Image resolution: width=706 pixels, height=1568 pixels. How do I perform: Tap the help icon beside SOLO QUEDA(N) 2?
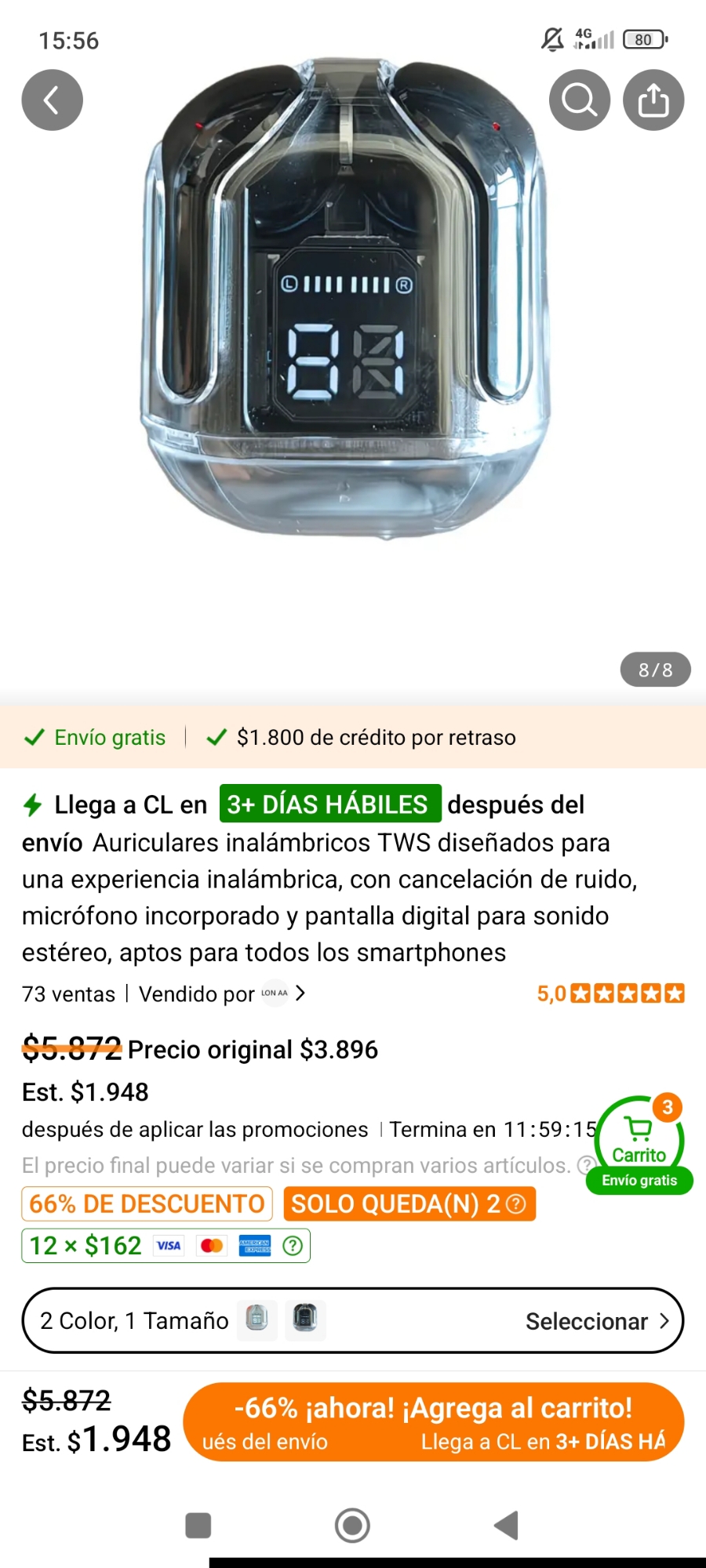(x=516, y=1203)
